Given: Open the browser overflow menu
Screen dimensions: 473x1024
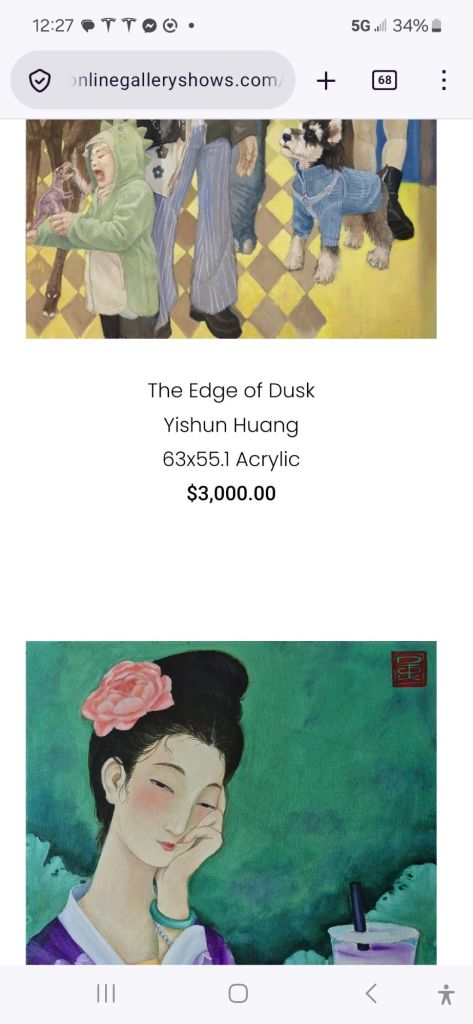Looking at the screenshot, I should pyautogui.click(x=444, y=81).
